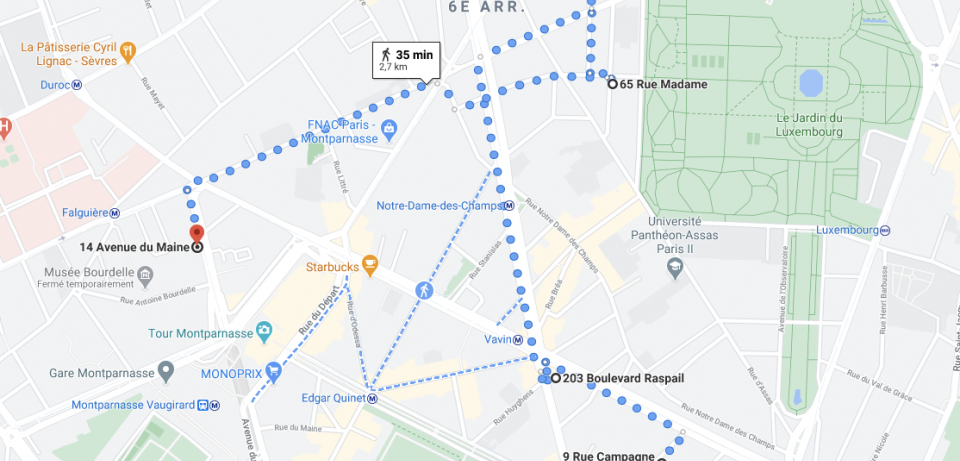
Task: Open La Pâtisserie Cyril Lignac - Sèvres place
Action: pyautogui.click(x=127, y=50)
